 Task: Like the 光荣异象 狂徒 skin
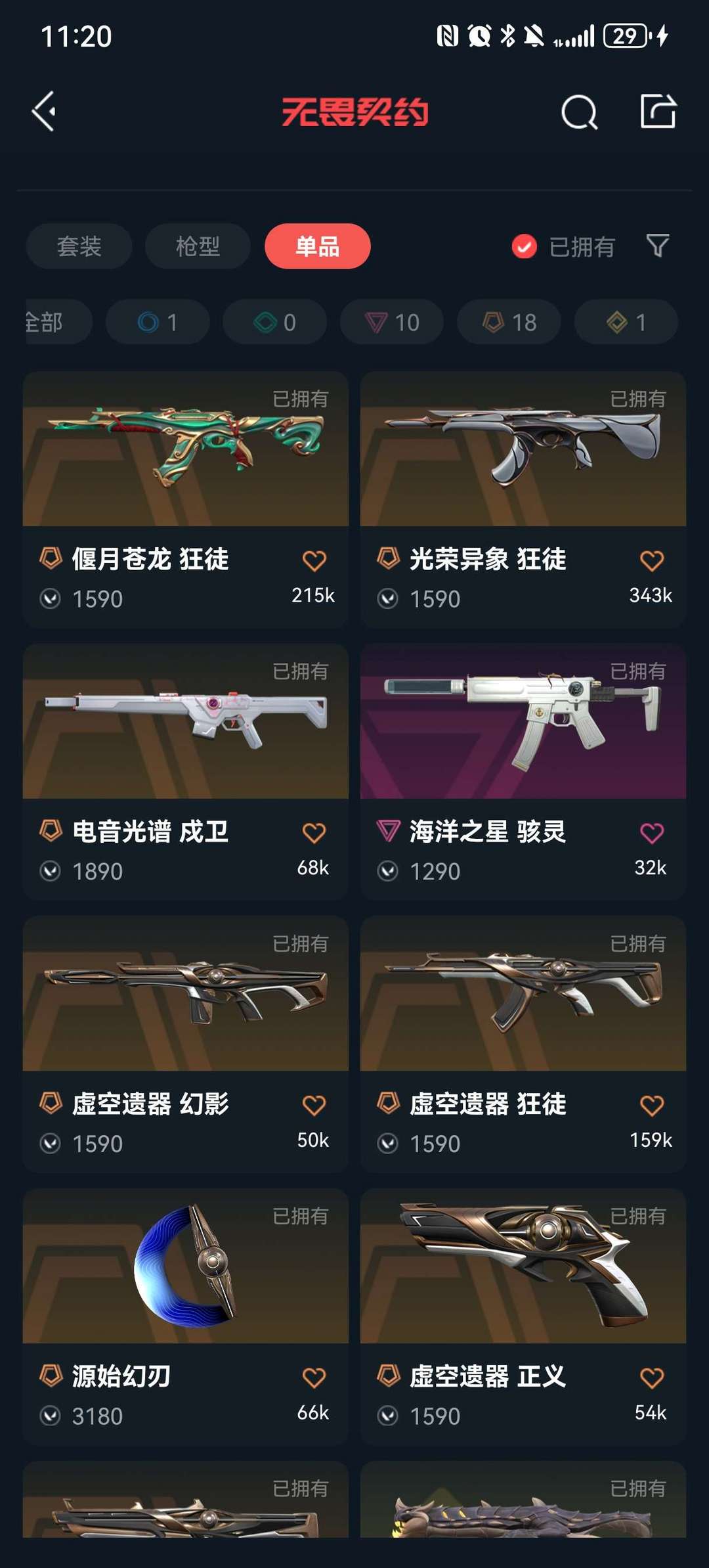(652, 561)
